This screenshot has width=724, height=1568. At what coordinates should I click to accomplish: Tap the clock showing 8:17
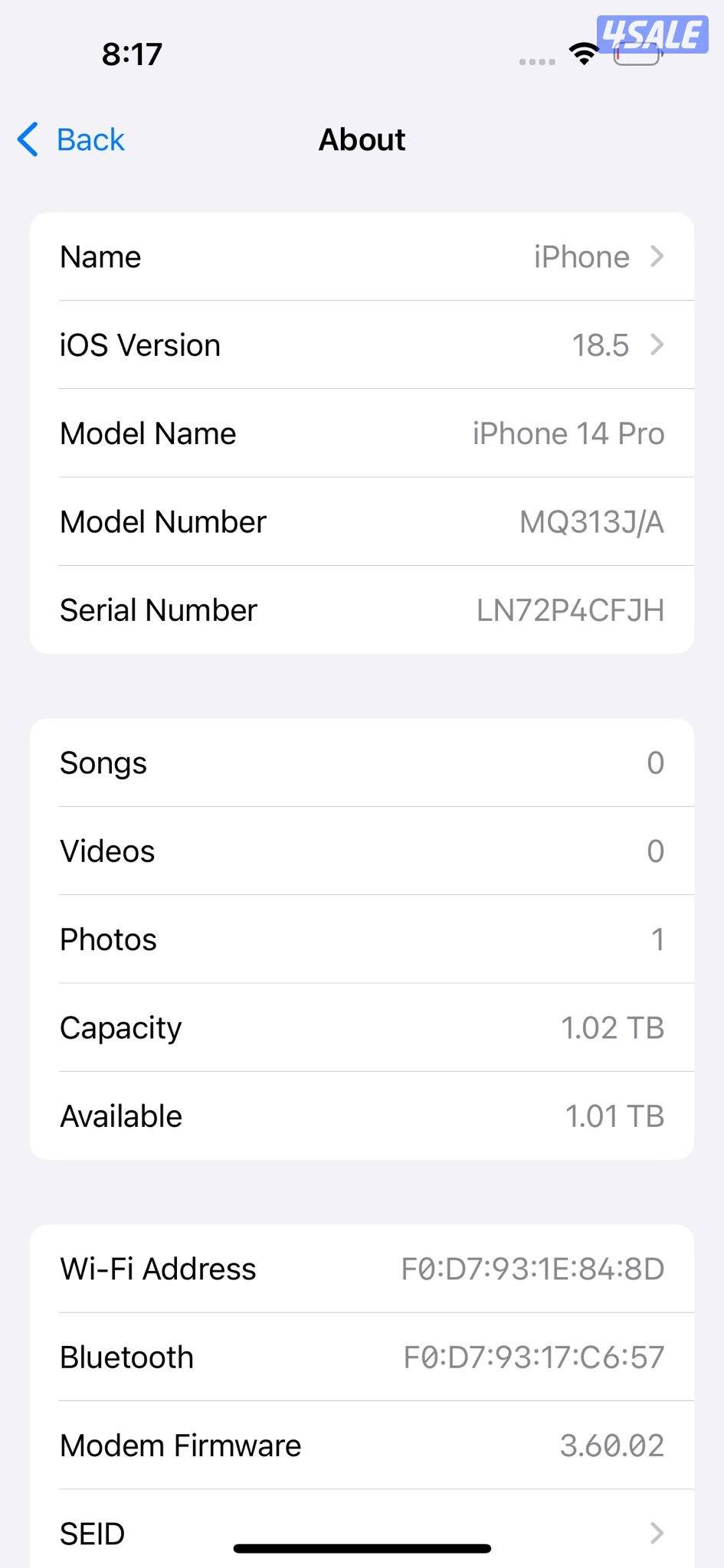[132, 53]
